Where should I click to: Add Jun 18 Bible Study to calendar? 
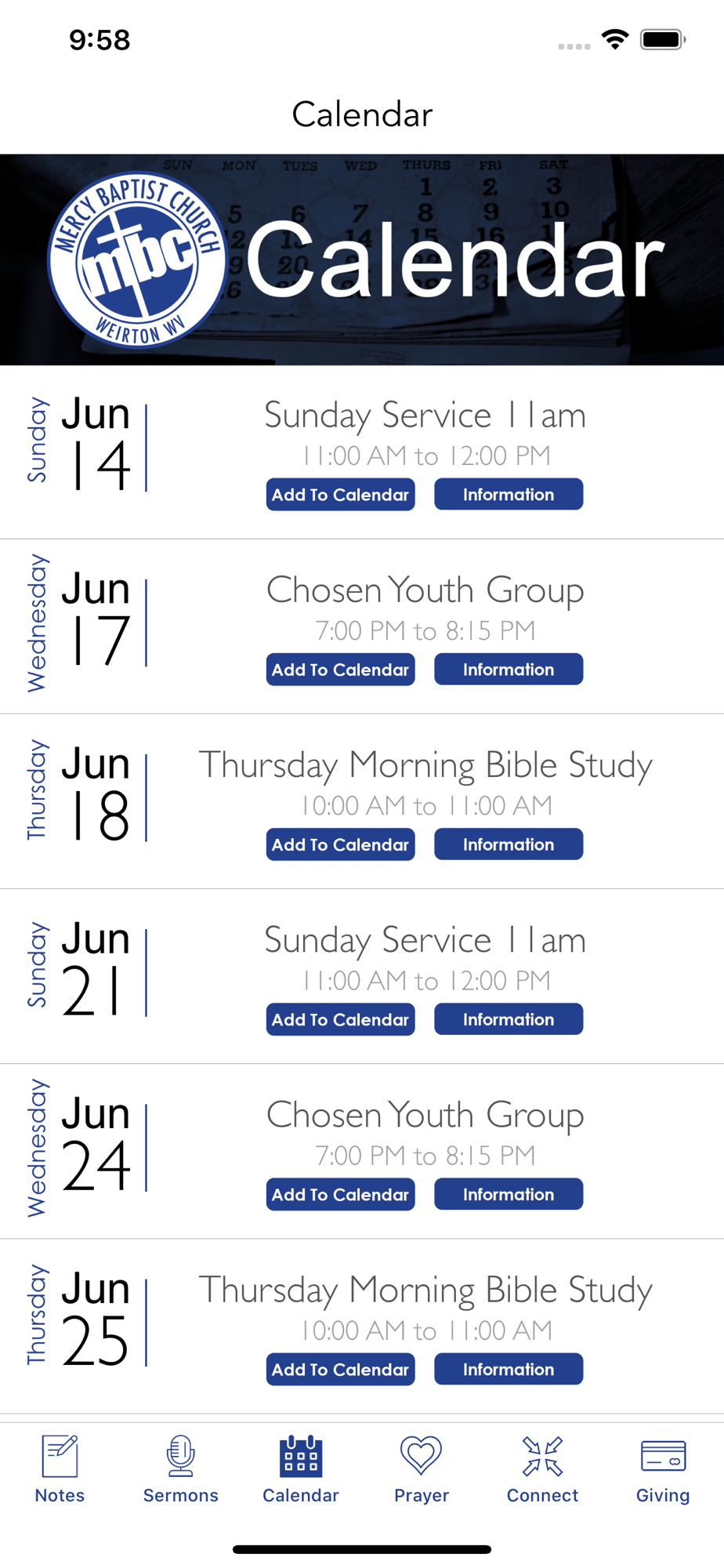point(340,844)
